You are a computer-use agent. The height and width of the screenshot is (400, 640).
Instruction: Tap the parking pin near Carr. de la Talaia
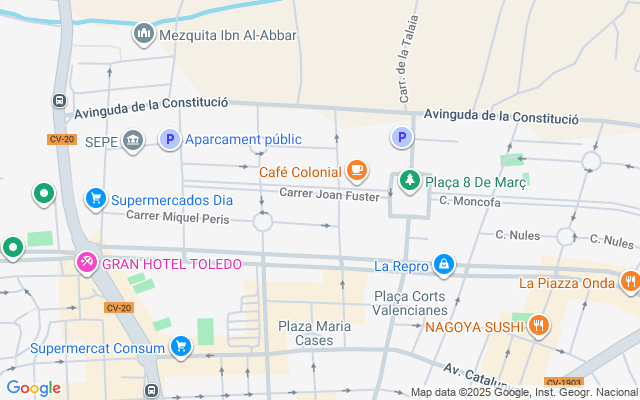(401, 137)
